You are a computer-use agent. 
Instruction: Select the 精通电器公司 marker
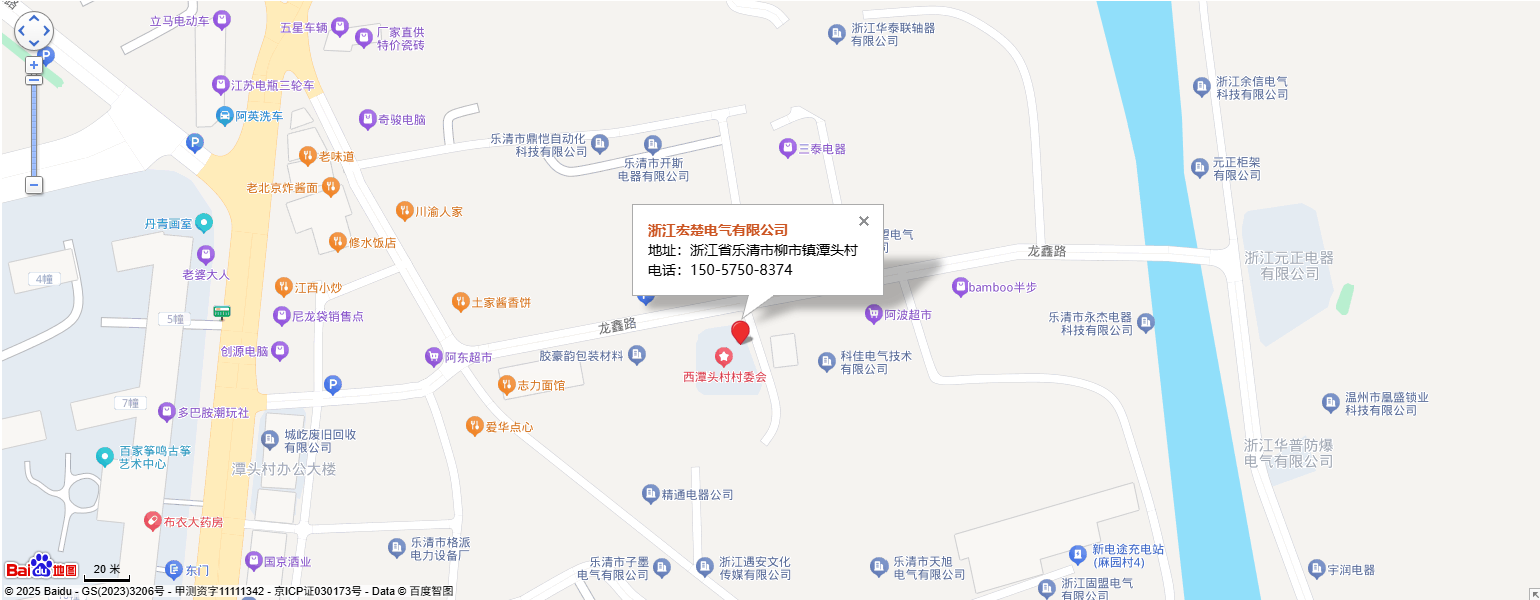650,494
